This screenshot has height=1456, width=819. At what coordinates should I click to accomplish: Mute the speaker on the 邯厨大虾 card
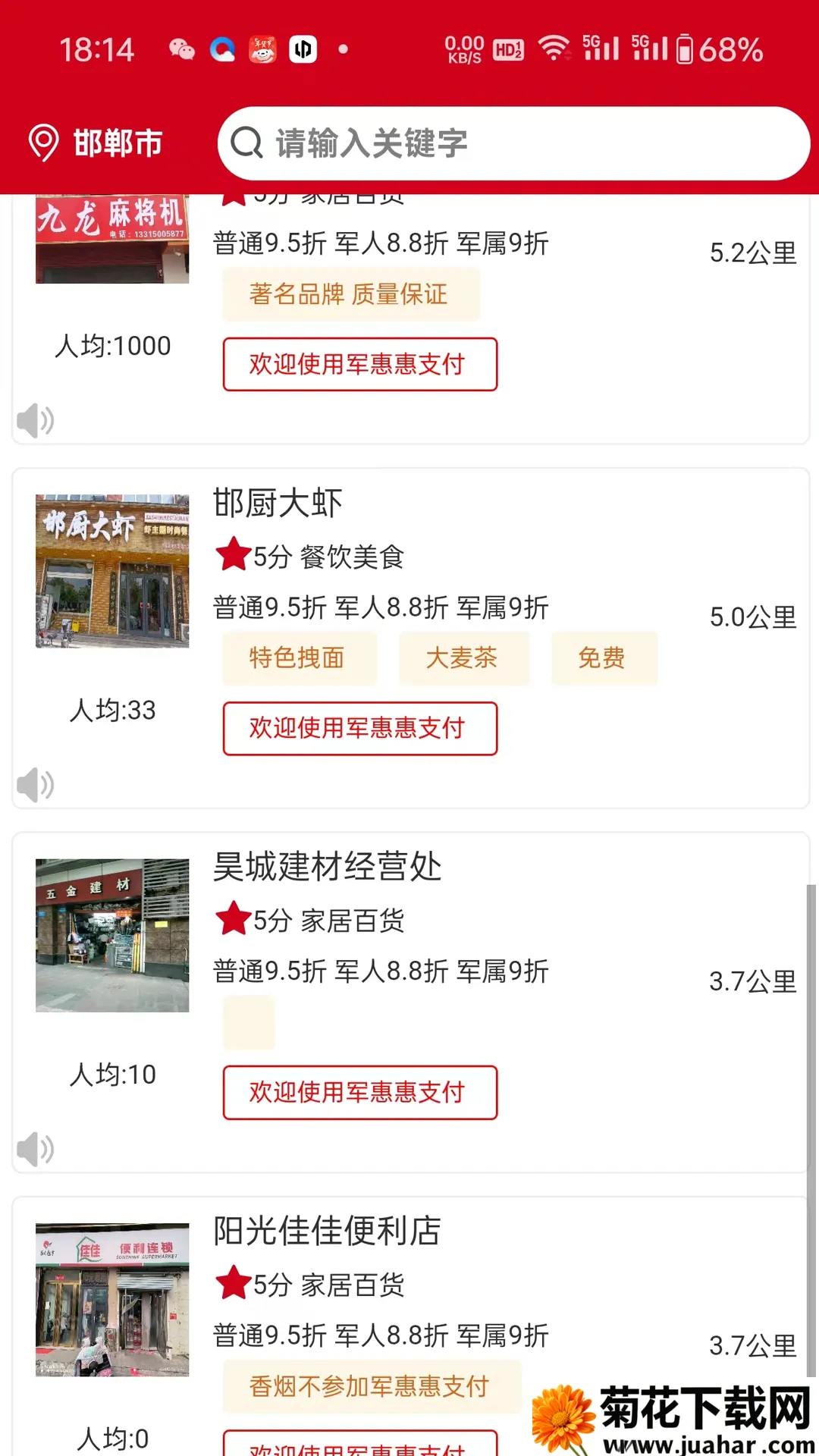pos(34,784)
